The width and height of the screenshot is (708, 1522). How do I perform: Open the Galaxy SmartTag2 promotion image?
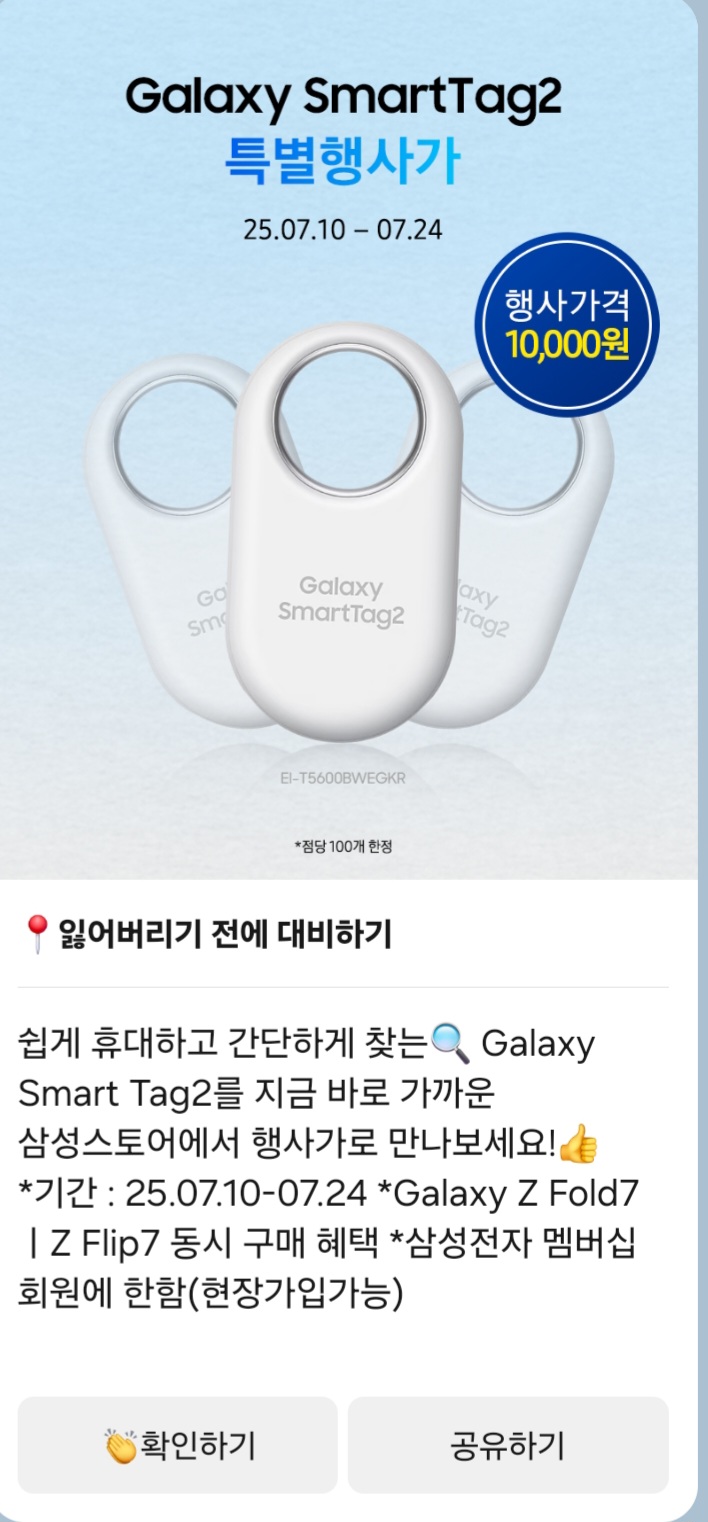tap(349, 440)
